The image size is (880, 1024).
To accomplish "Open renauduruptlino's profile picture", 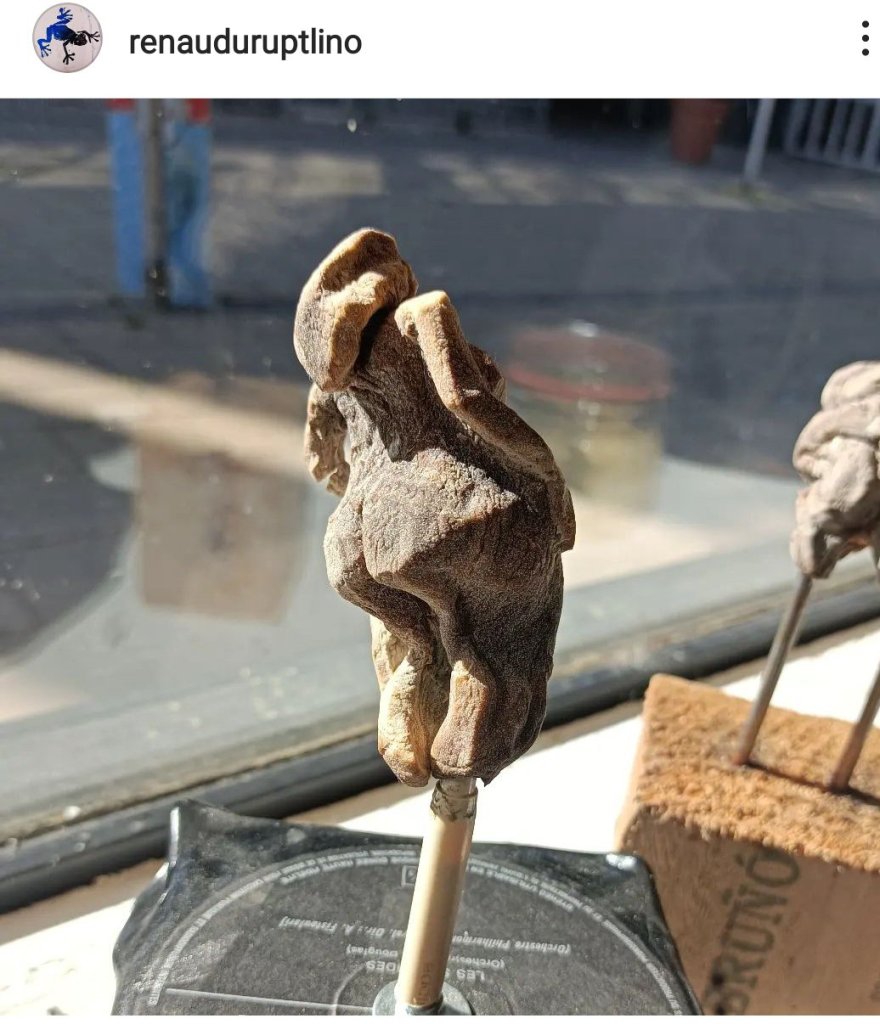I will [x=67, y=38].
